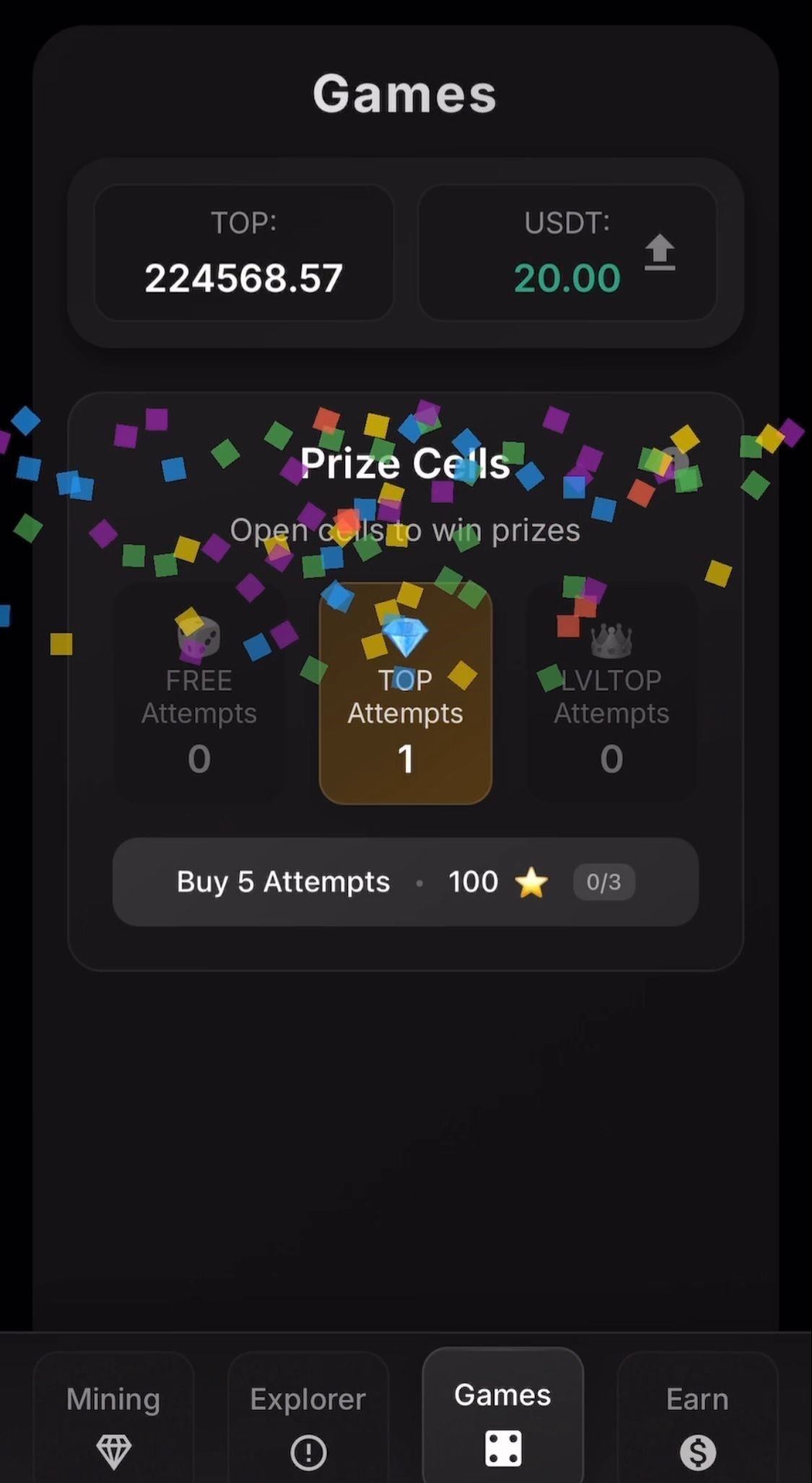The image size is (812, 1483).
Task: Open Earn via the dollar icon
Action: click(697, 1451)
